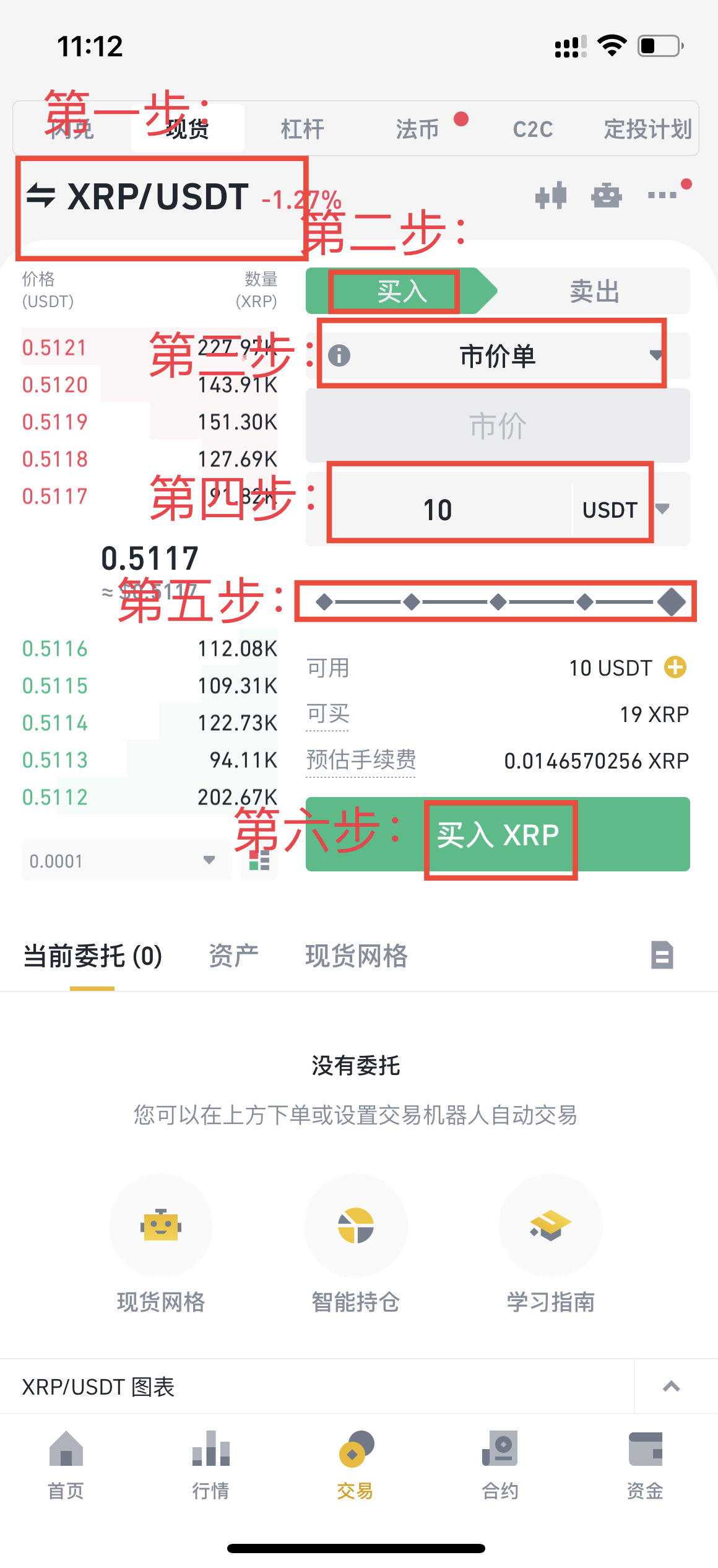The width and height of the screenshot is (718, 1568).
Task: Switch to the C2C tab
Action: 532,129
